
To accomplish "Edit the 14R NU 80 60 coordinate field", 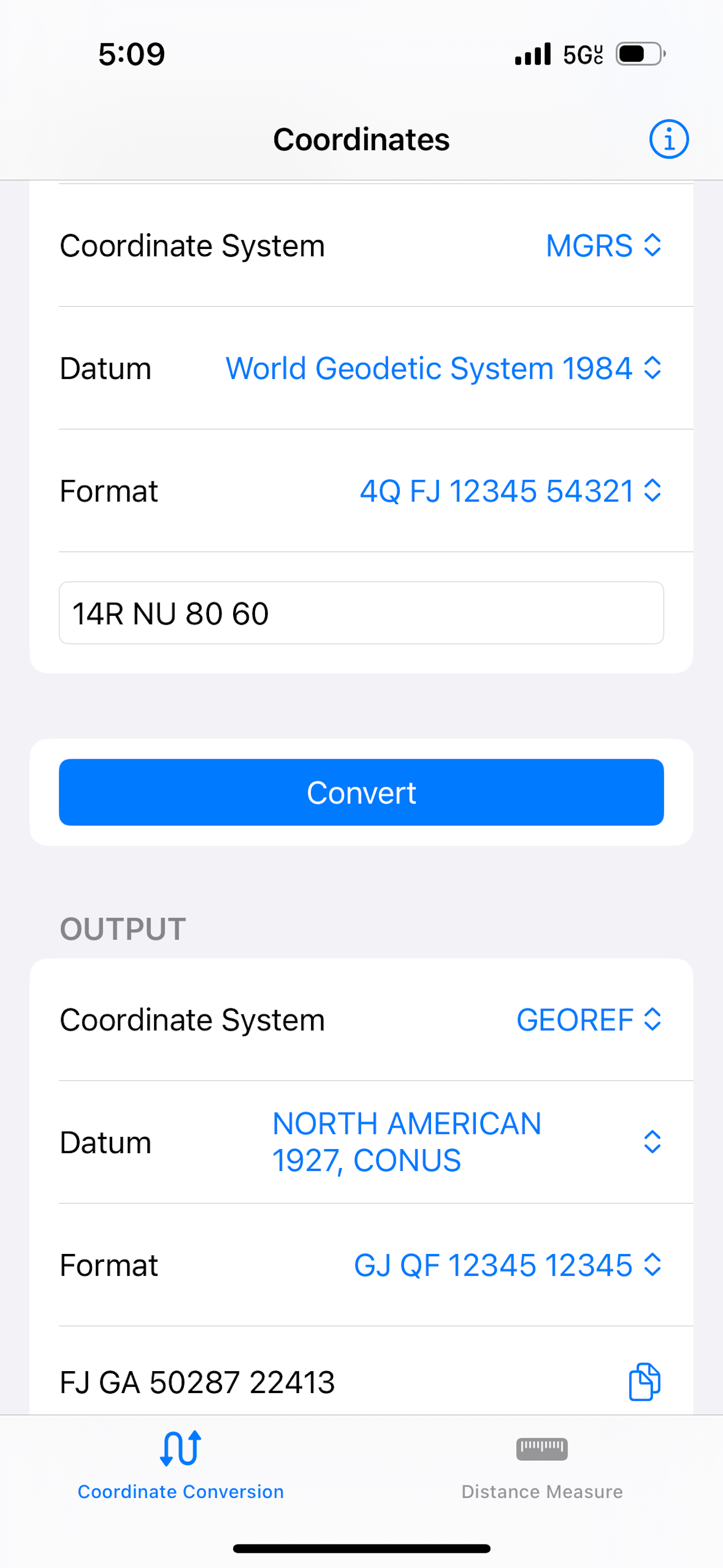I will point(361,613).
